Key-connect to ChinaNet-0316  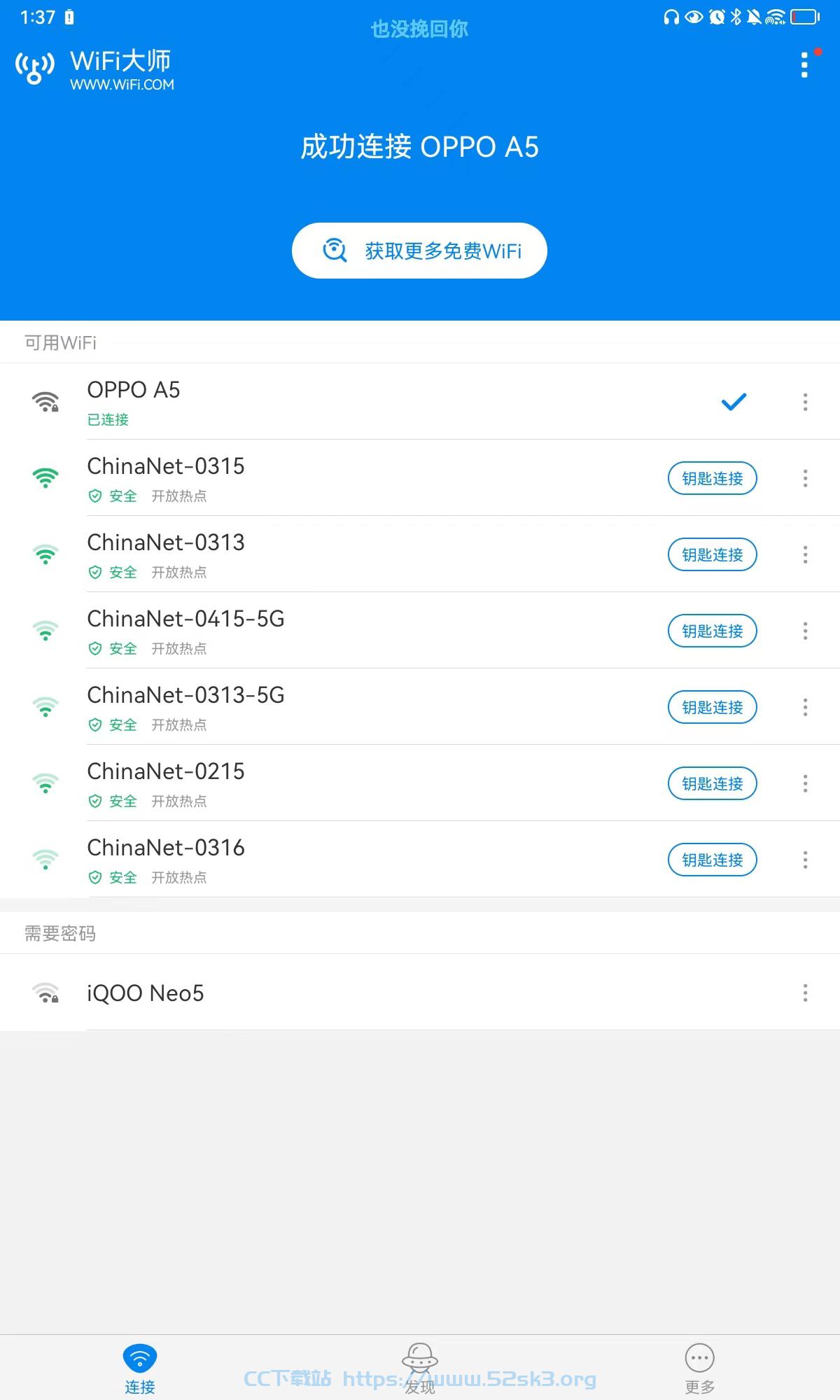point(713,860)
